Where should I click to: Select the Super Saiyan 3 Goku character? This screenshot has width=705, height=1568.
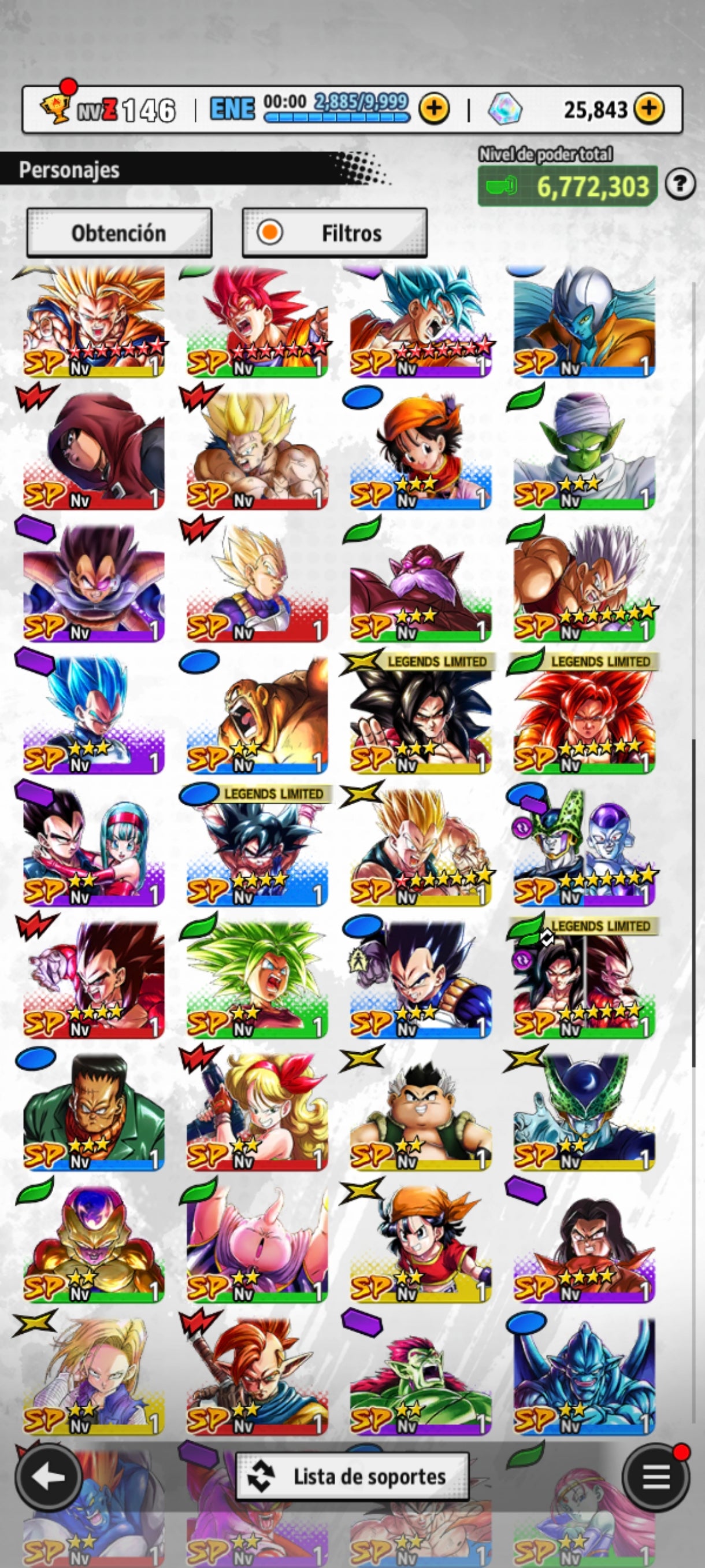pos(94,323)
